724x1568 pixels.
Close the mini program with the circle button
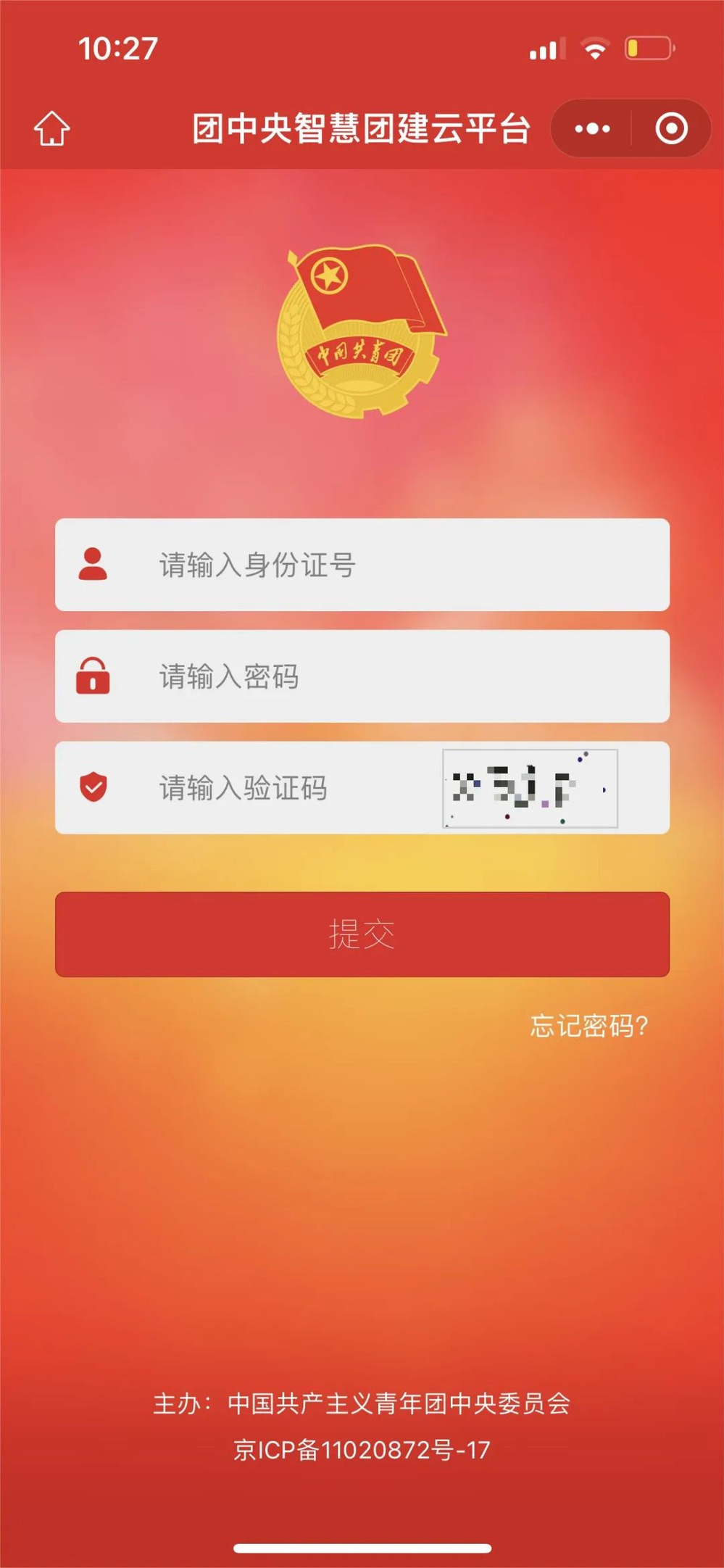tap(671, 129)
